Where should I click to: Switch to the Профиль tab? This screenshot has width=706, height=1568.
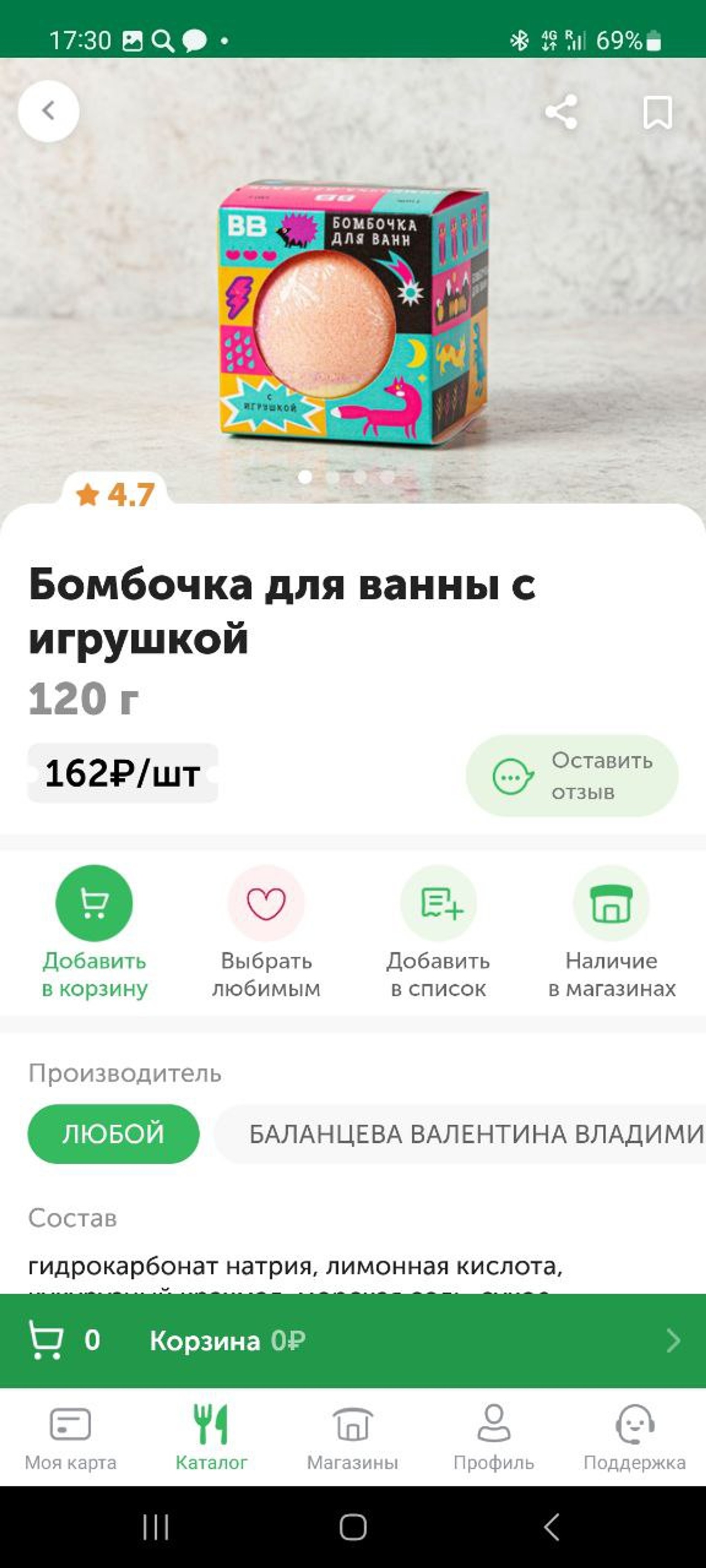click(x=493, y=1437)
